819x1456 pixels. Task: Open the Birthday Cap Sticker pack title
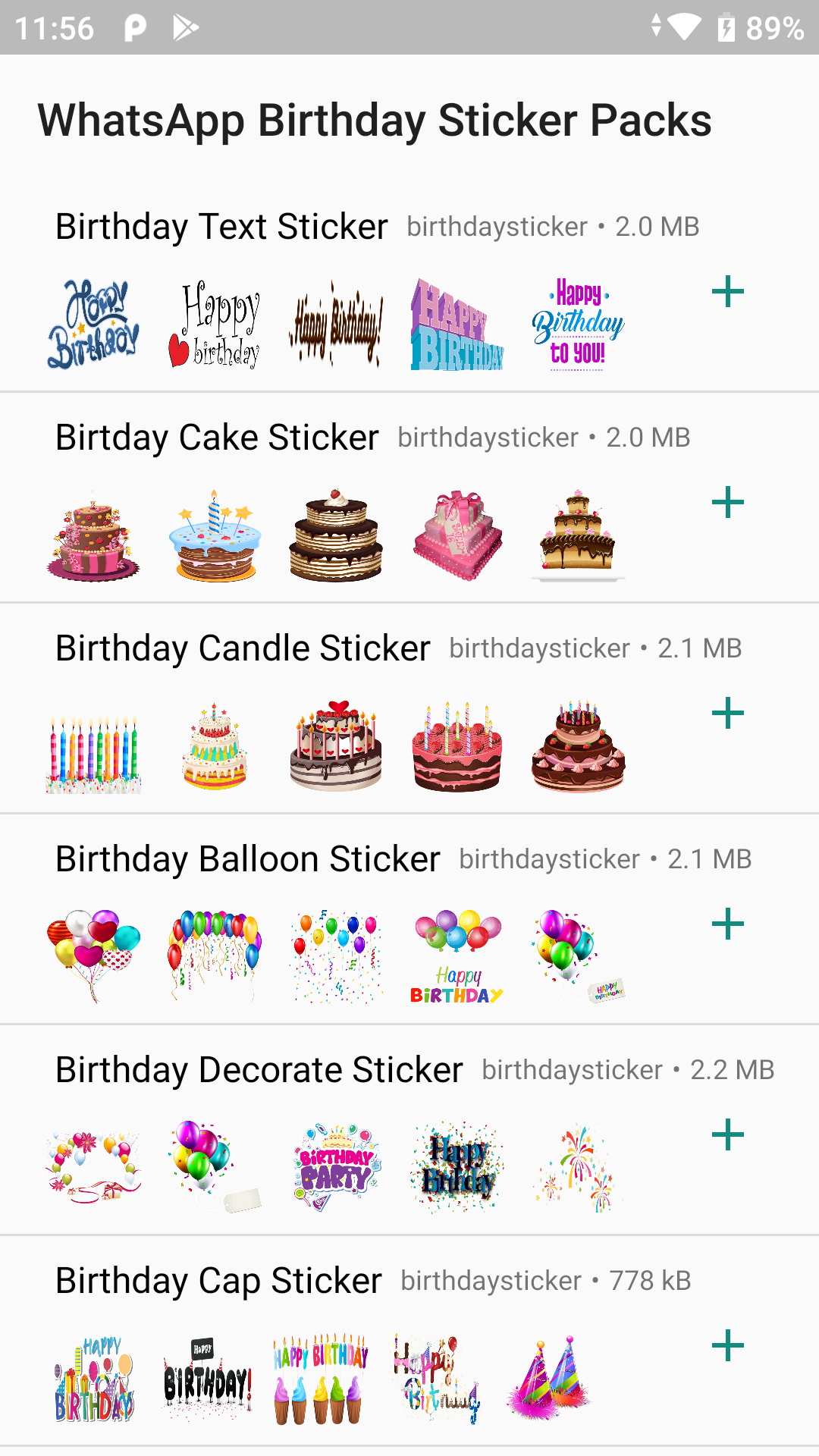[218, 1282]
